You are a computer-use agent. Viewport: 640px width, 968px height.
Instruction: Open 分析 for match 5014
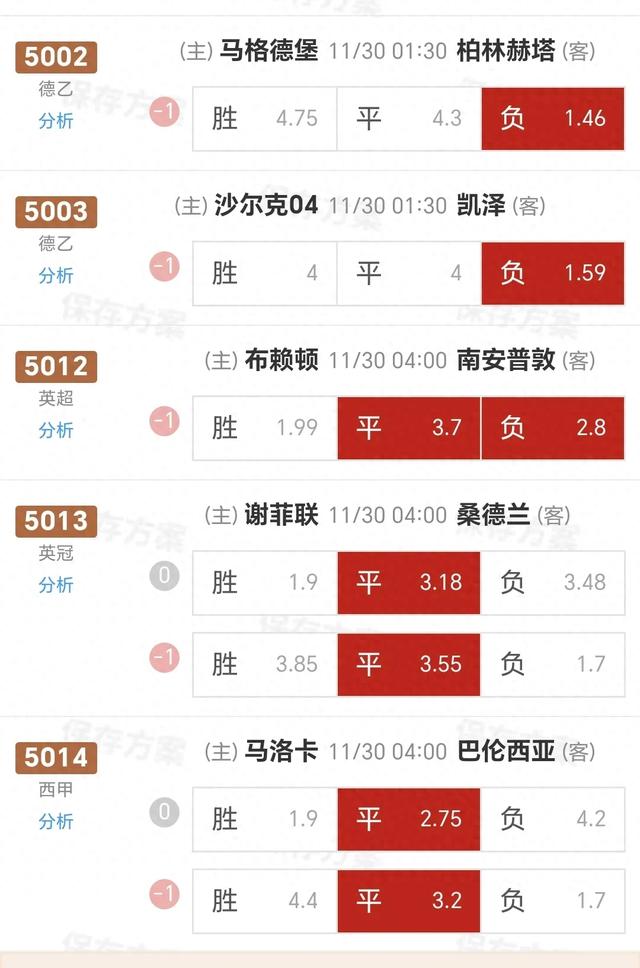tap(56, 821)
